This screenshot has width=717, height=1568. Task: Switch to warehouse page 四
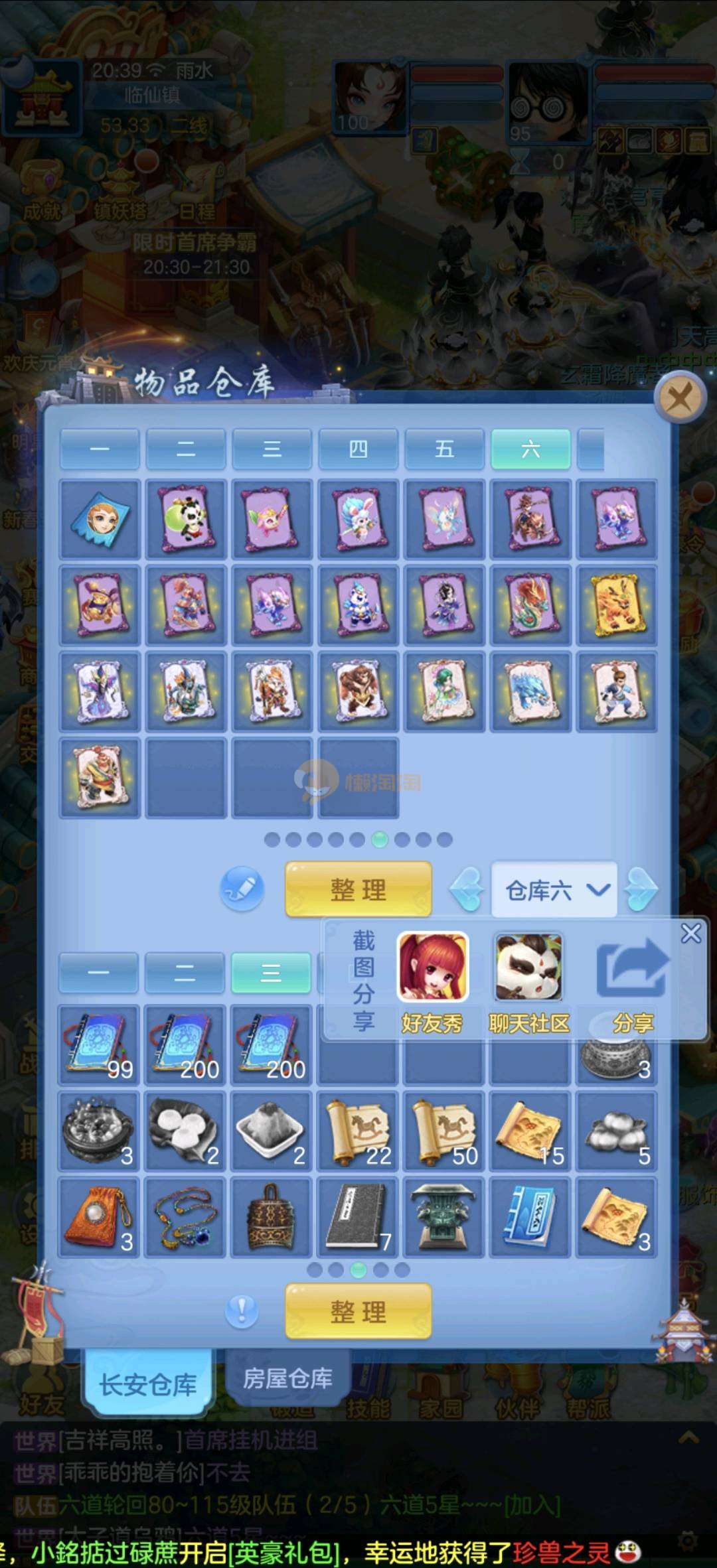pyautogui.click(x=358, y=449)
